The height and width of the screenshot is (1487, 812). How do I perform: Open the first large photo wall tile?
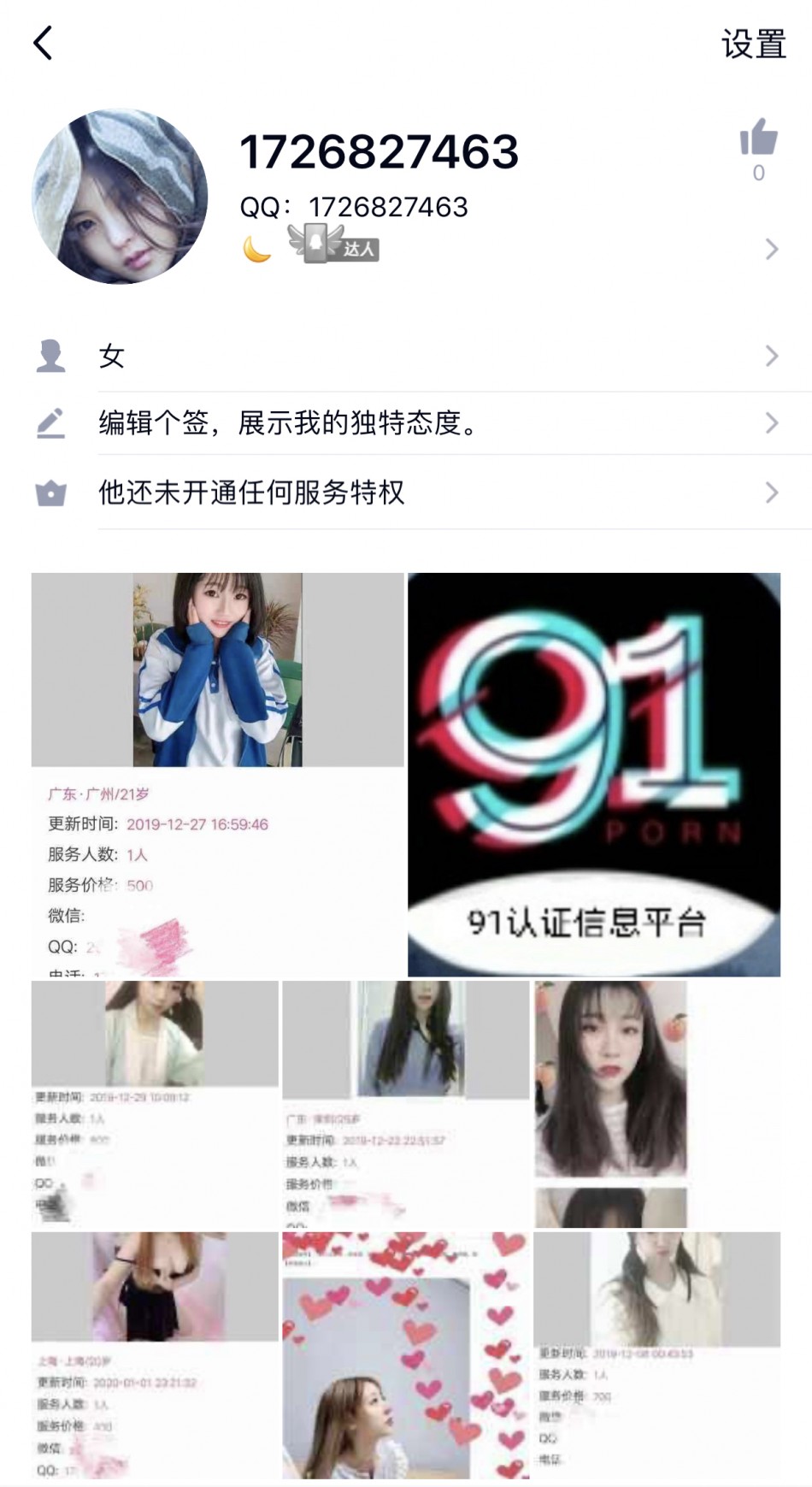click(217, 774)
